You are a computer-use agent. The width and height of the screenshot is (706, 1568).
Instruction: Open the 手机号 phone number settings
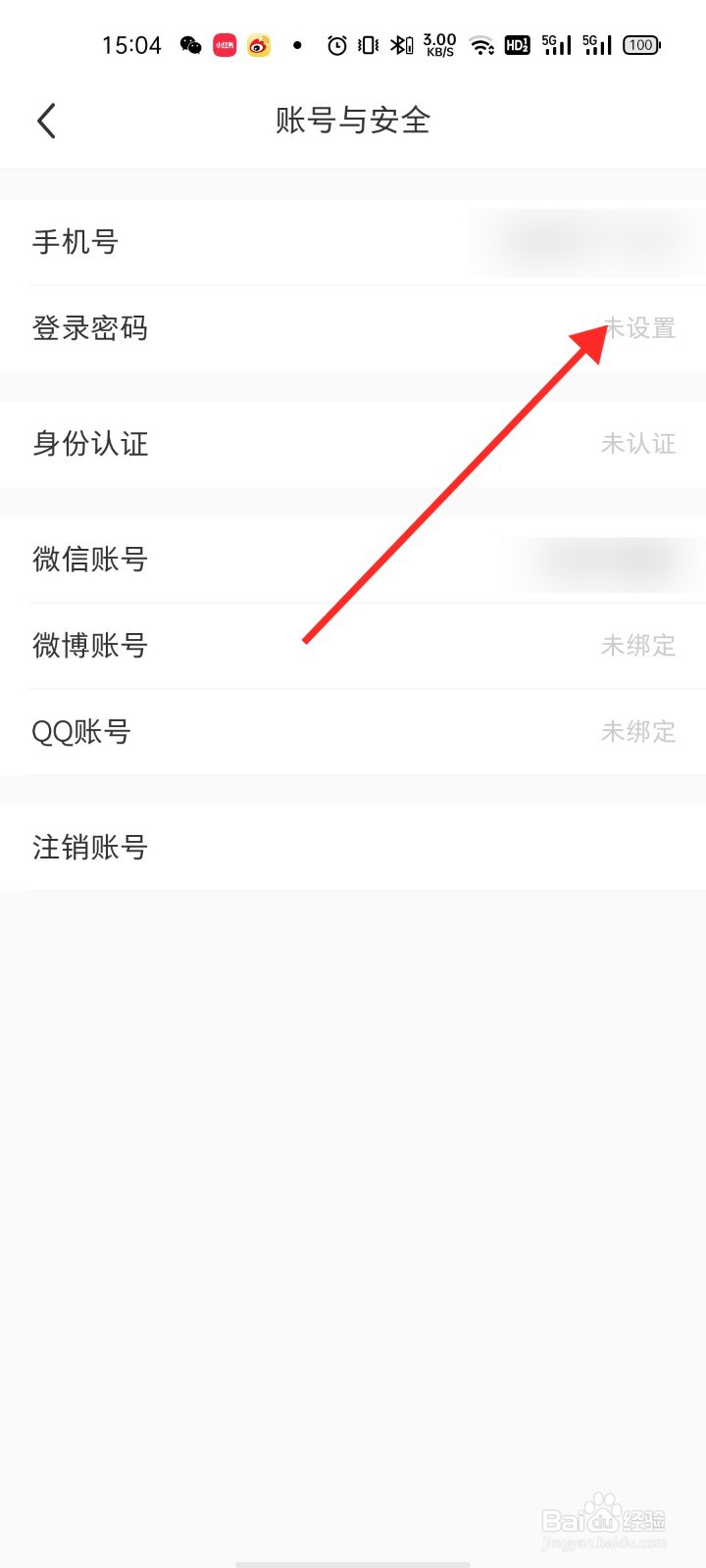[353, 242]
